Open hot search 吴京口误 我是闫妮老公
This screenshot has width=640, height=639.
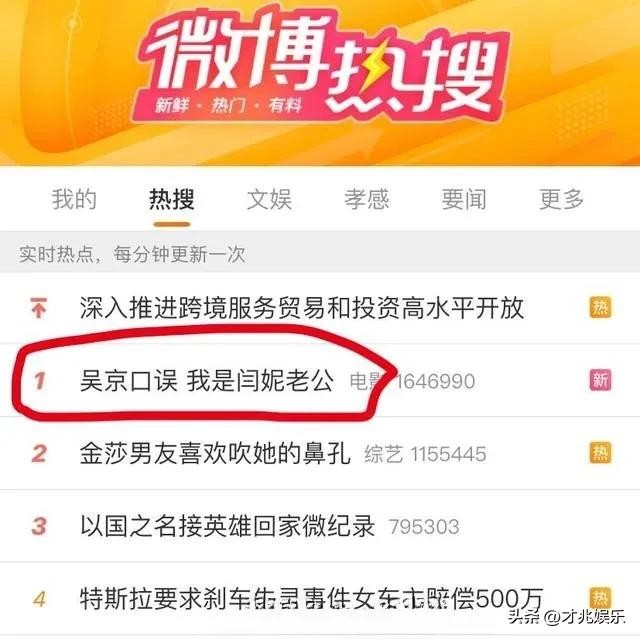point(207,380)
